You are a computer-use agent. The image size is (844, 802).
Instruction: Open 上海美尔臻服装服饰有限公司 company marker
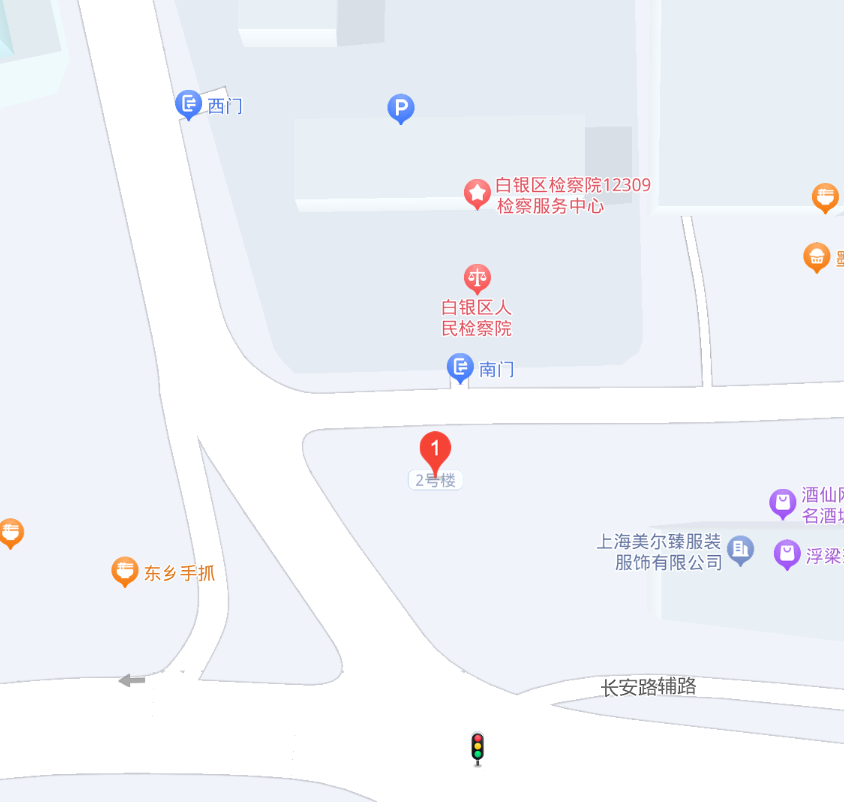coord(740,549)
